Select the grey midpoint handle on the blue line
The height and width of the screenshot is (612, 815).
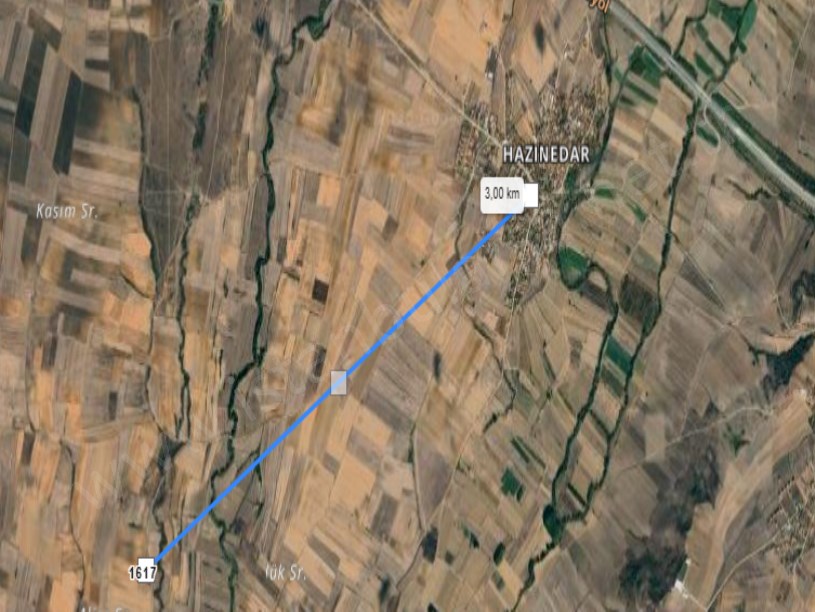[339, 381]
